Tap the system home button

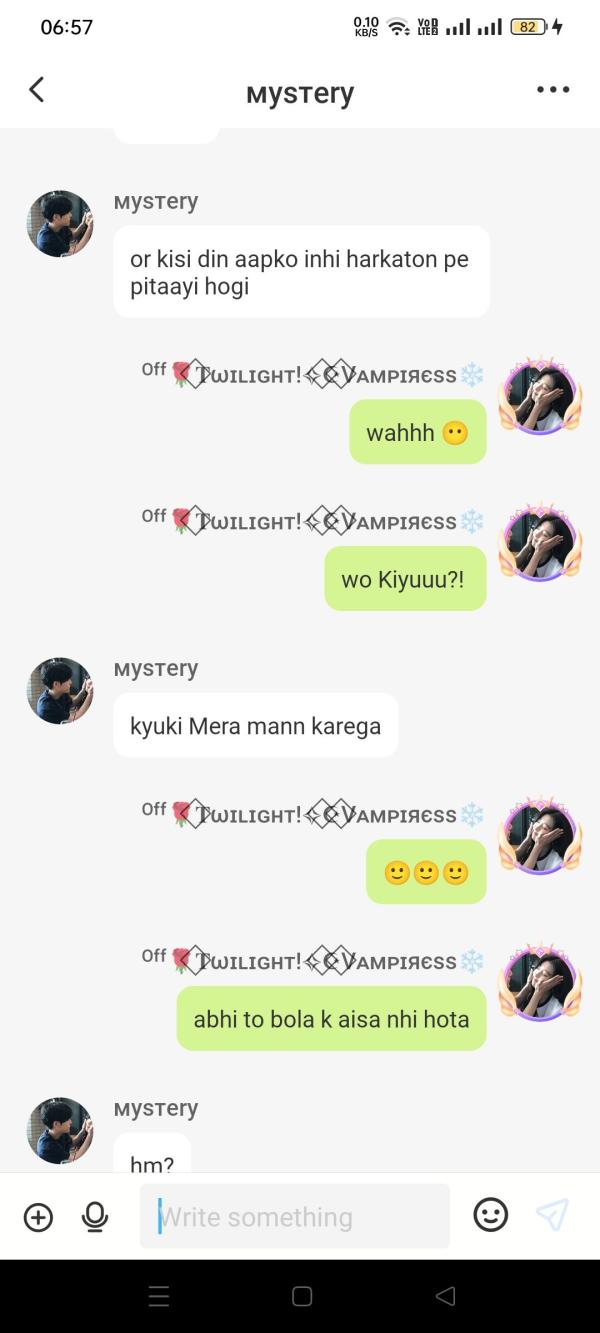click(x=302, y=1296)
